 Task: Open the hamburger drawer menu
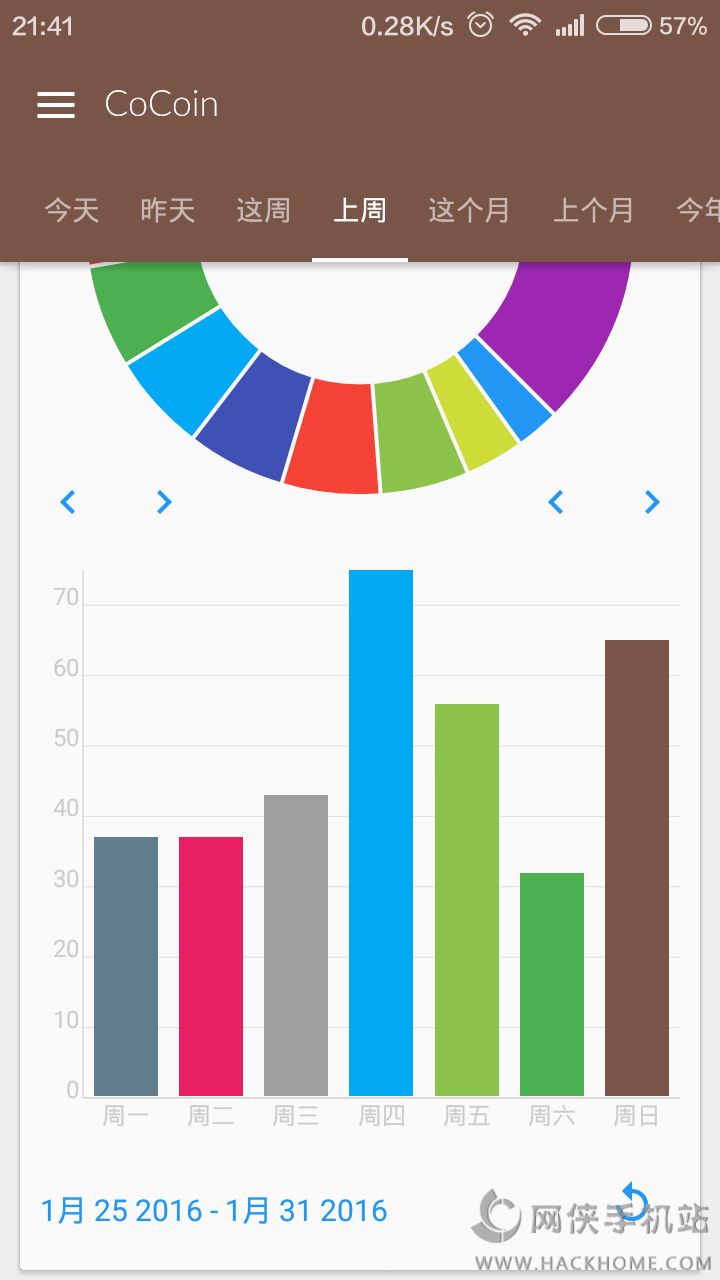[x=56, y=105]
